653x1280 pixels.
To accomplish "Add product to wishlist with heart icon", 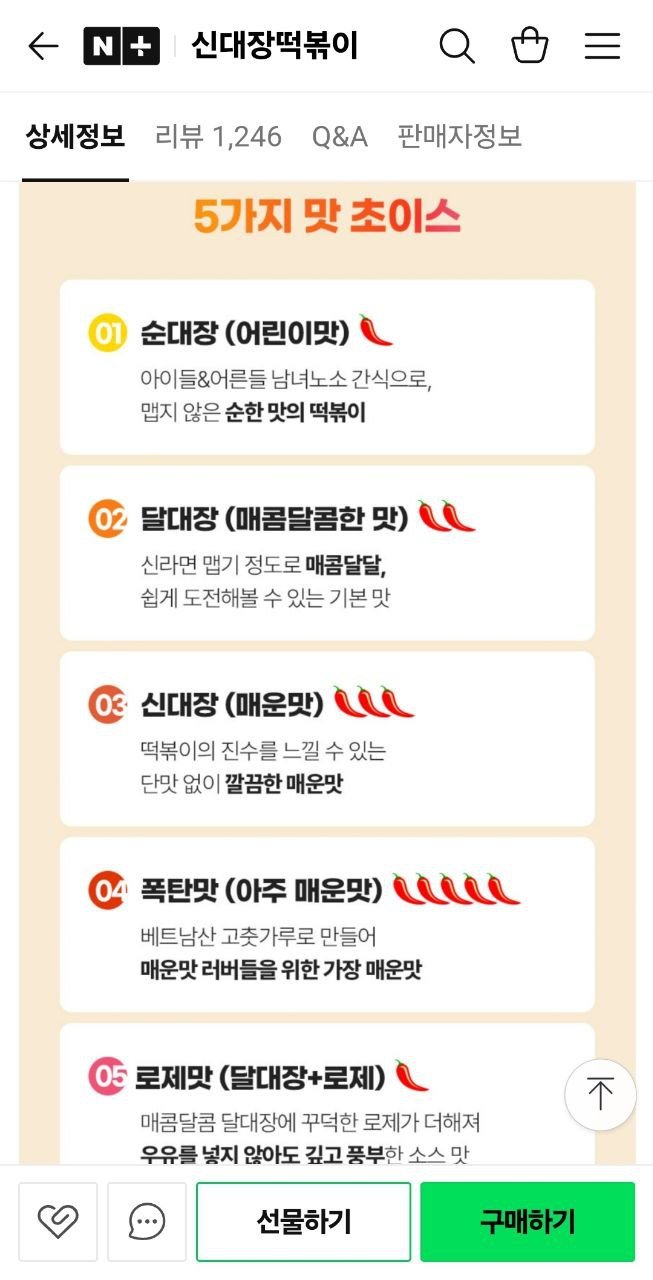I will [x=58, y=1221].
